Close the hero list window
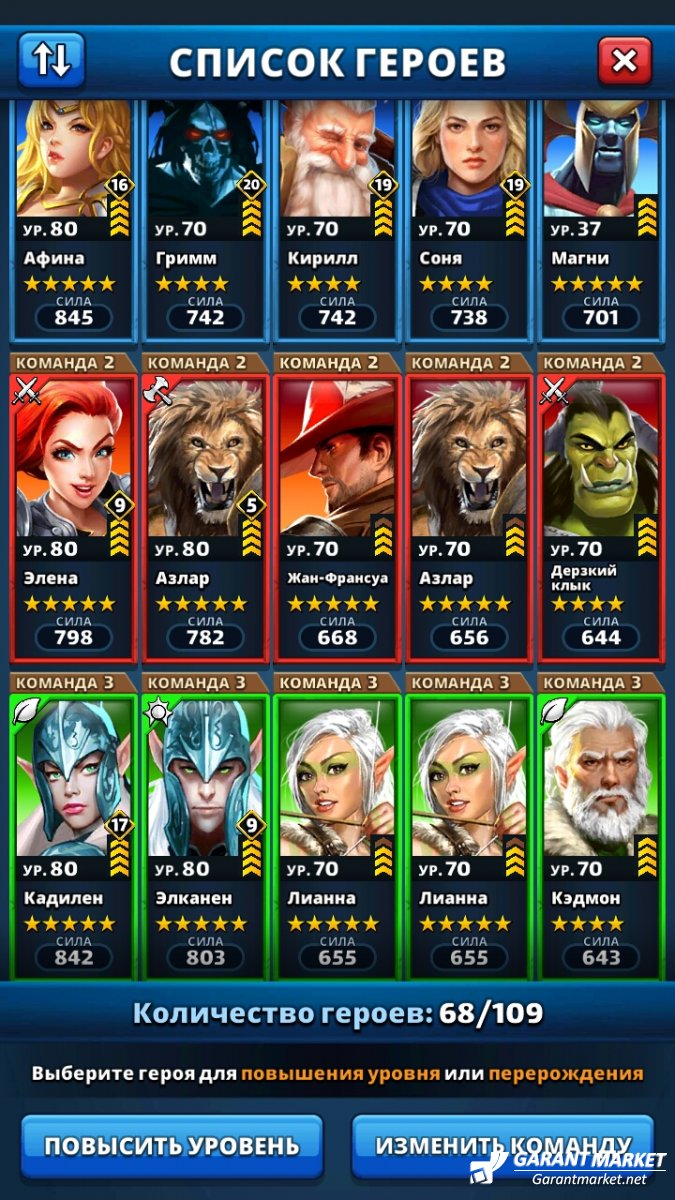Image resolution: width=675 pixels, height=1200 pixels. pos(624,61)
